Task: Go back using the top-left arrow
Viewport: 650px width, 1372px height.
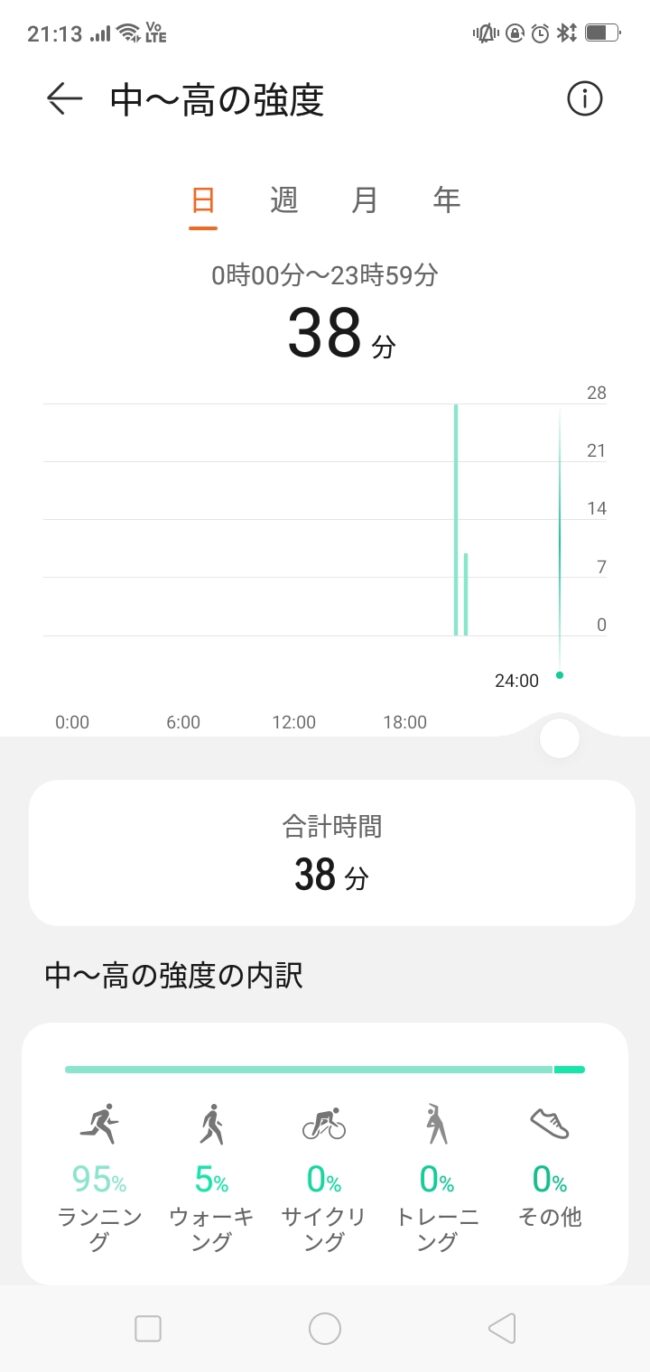Action: tap(64, 99)
